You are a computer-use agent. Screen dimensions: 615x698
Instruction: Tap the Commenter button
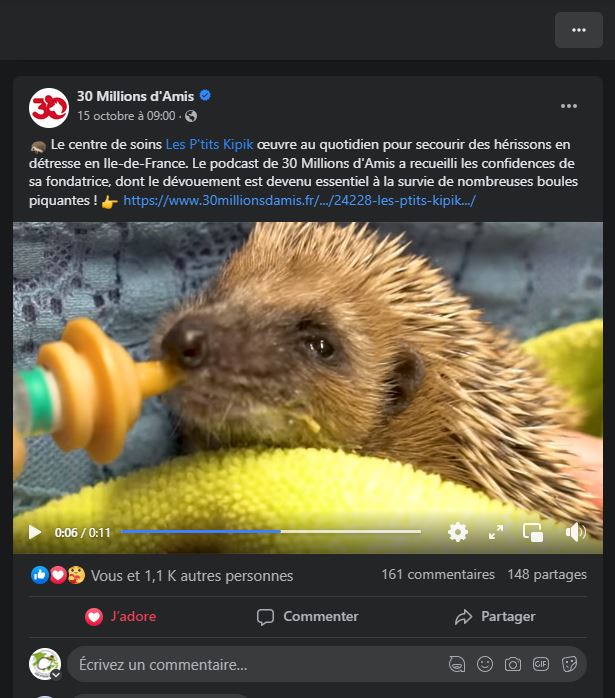(308, 616)
